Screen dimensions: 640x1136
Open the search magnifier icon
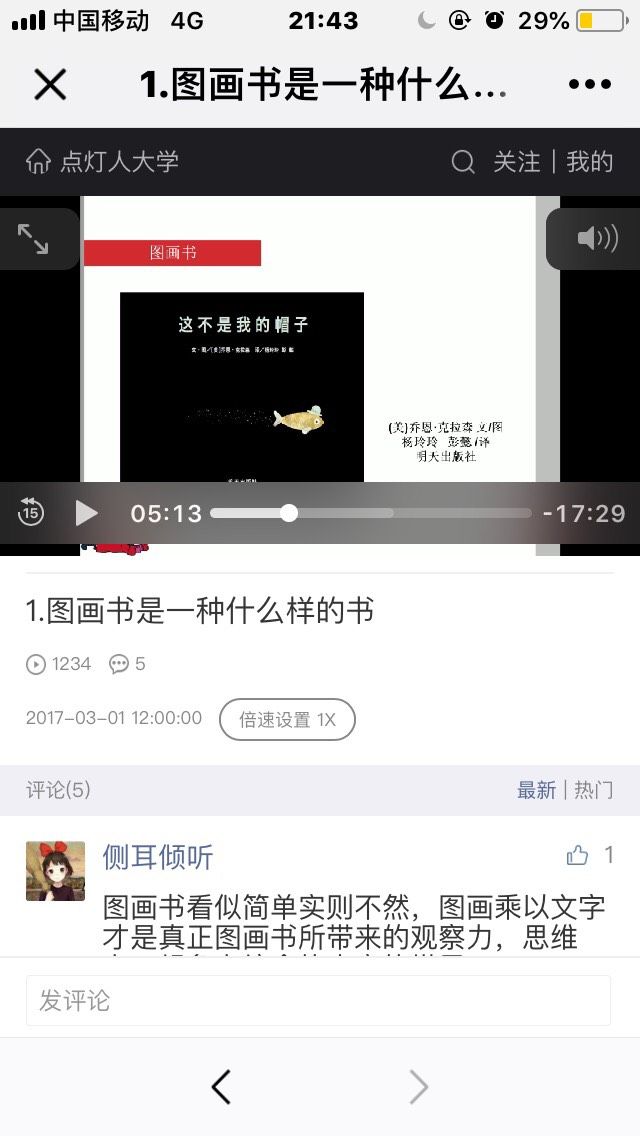click(462, 162)
